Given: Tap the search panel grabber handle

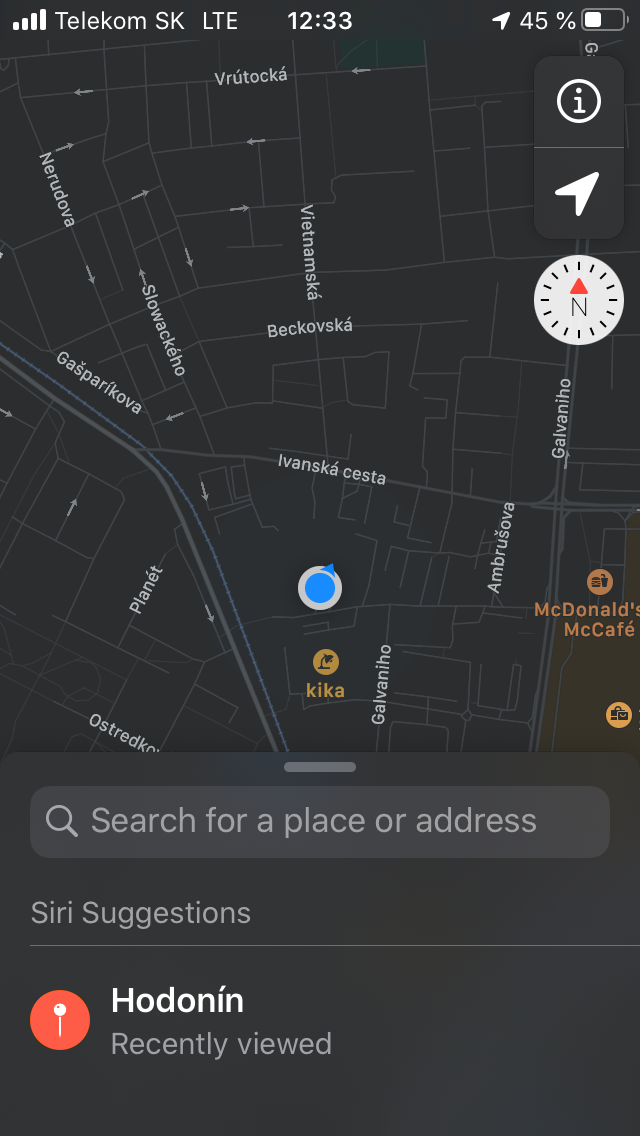Looking at the screenshot, I should pos(320,767).
